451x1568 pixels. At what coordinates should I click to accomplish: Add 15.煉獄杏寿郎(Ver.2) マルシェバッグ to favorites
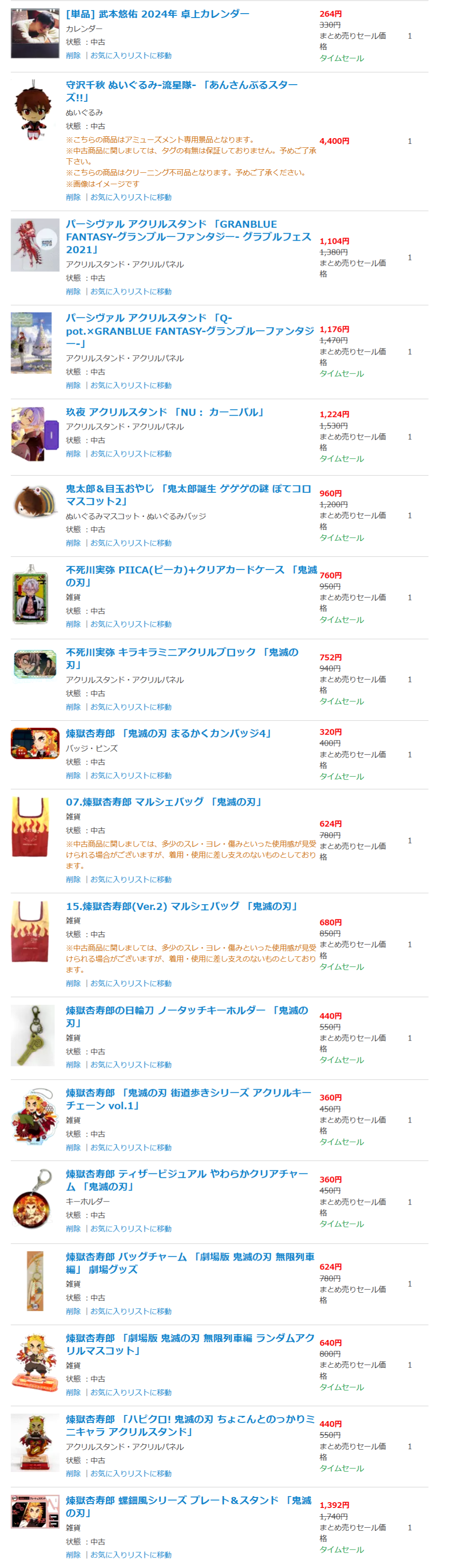[x=131, y=983]
